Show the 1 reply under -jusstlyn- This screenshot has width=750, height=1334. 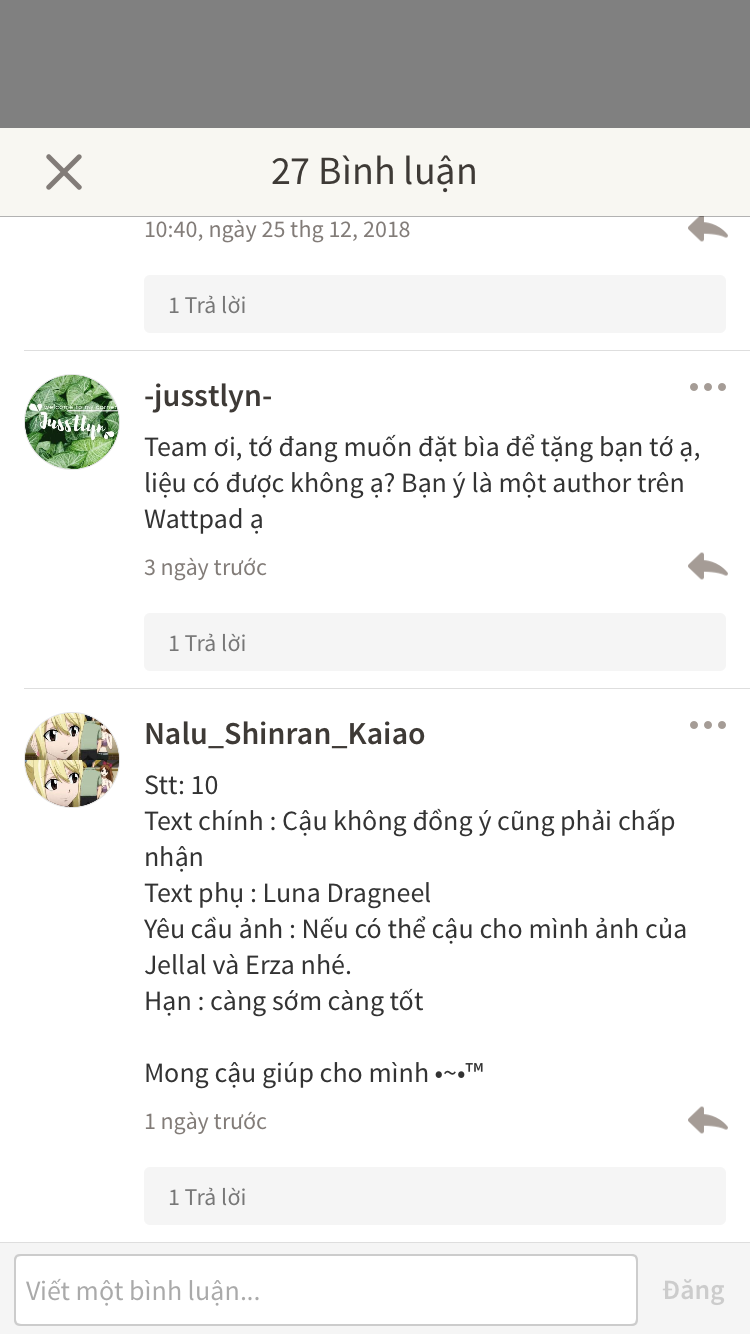434,643
